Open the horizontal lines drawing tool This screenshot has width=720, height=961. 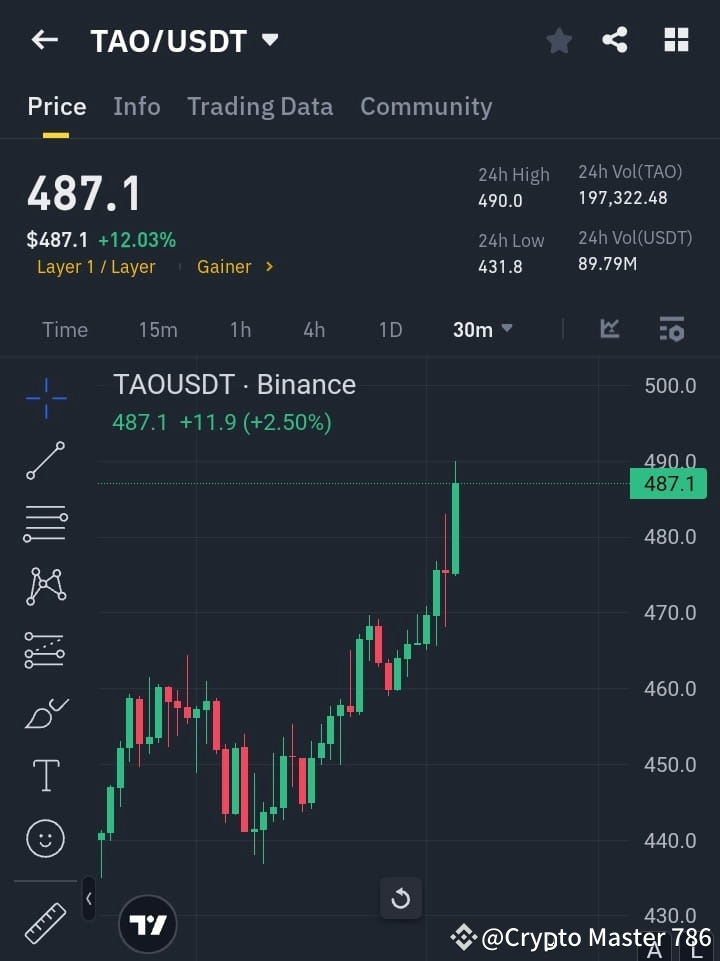(44, 524)
